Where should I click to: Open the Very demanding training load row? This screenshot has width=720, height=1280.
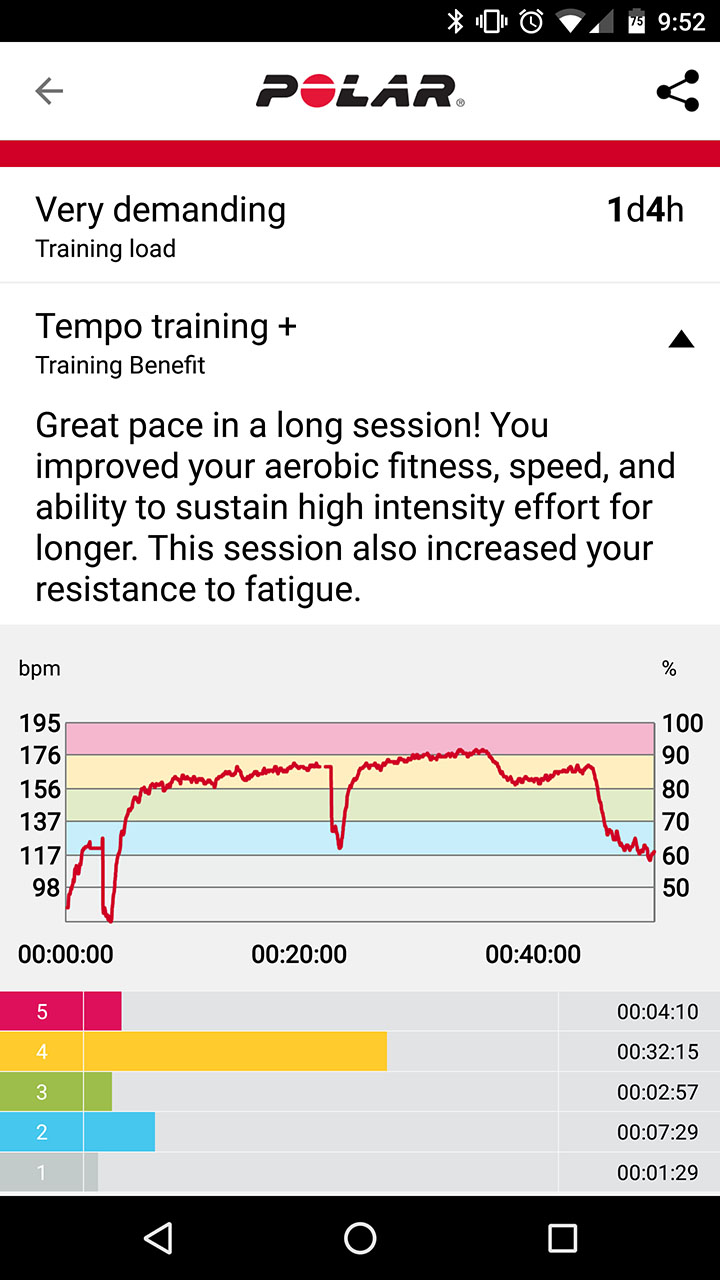pyautogui.click(x=360, y=226)
